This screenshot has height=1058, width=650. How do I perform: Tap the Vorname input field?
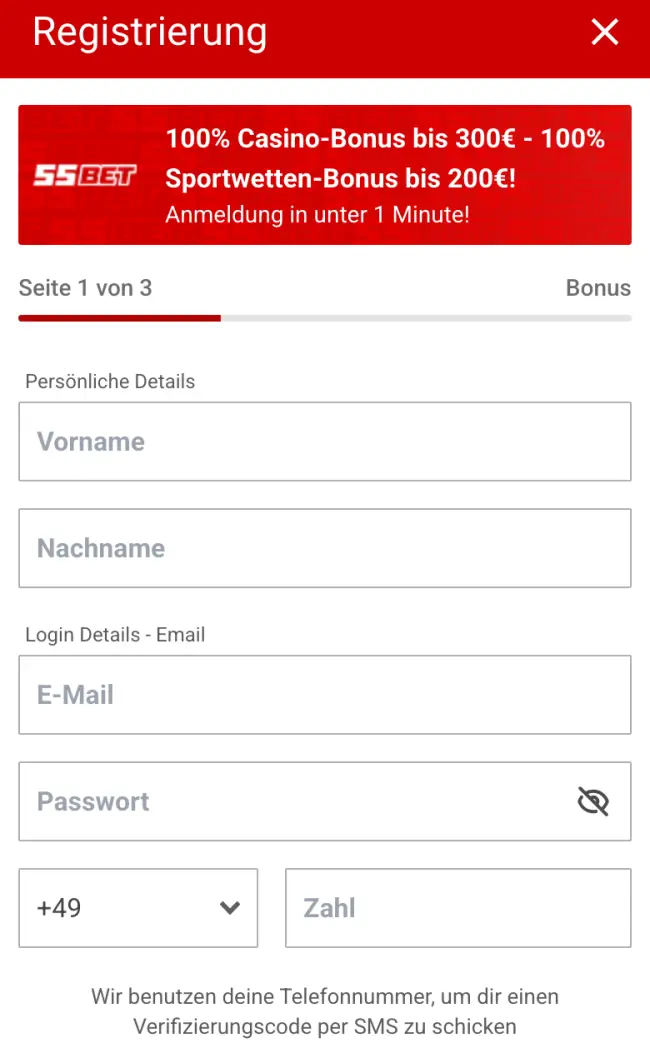coord(325,441)
